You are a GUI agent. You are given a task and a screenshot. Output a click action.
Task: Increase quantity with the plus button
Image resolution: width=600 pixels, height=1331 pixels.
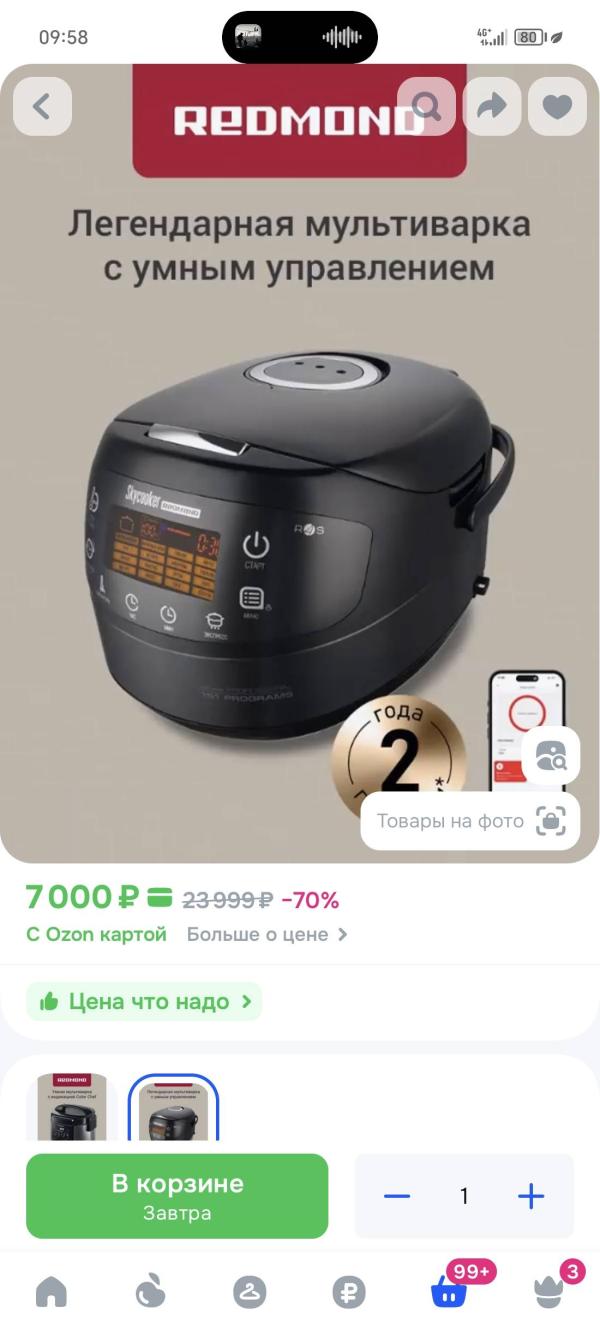pyautogui.click(x=531, y=1196)
